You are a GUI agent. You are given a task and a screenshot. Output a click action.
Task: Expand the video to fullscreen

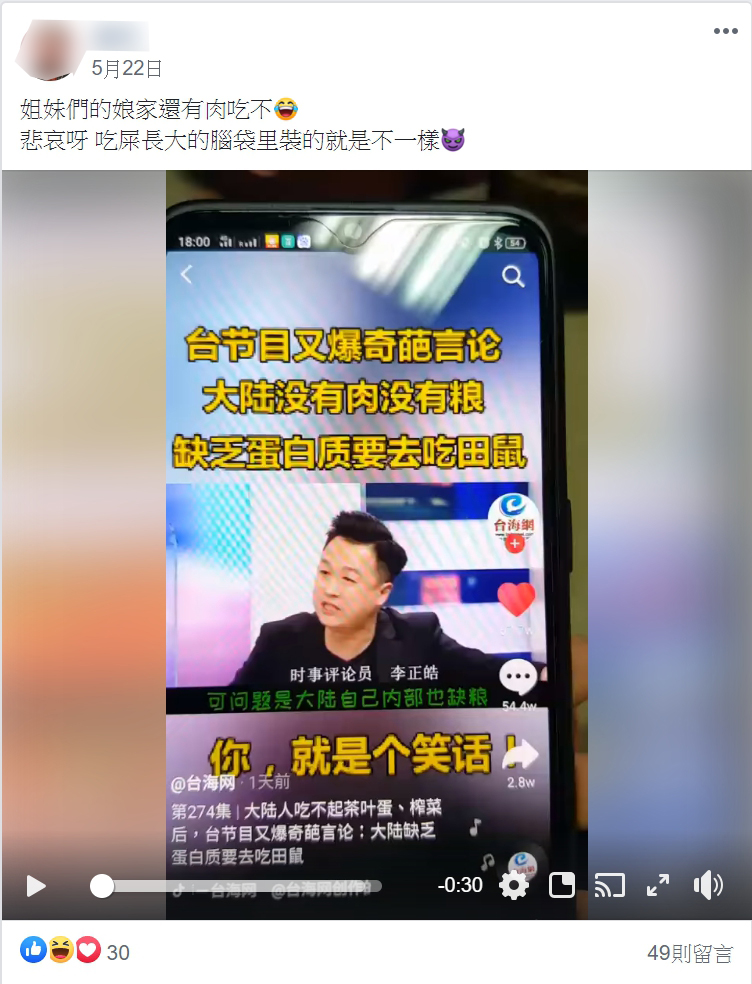658,885
